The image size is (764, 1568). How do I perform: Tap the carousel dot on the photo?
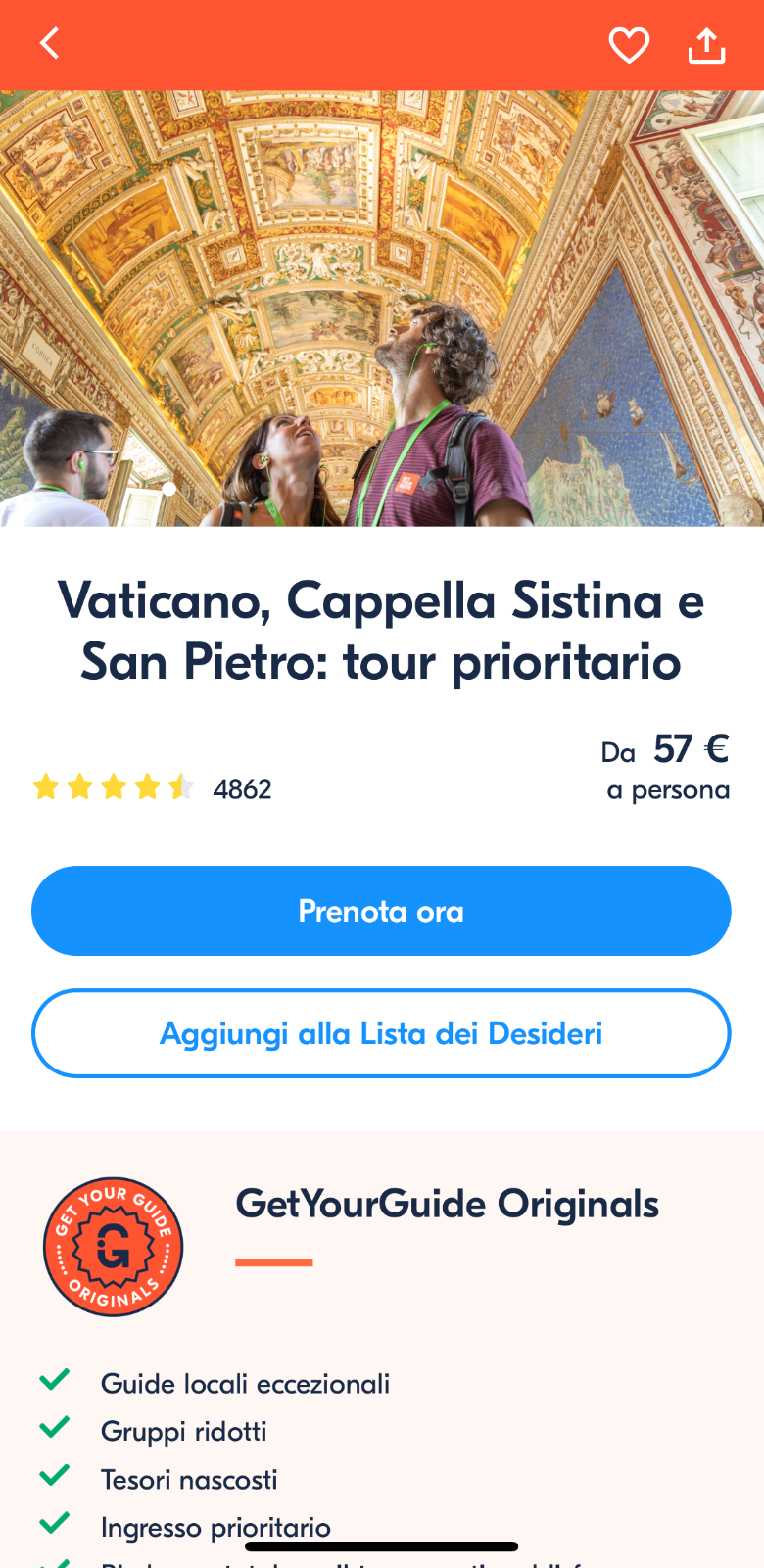coord(168,488)
